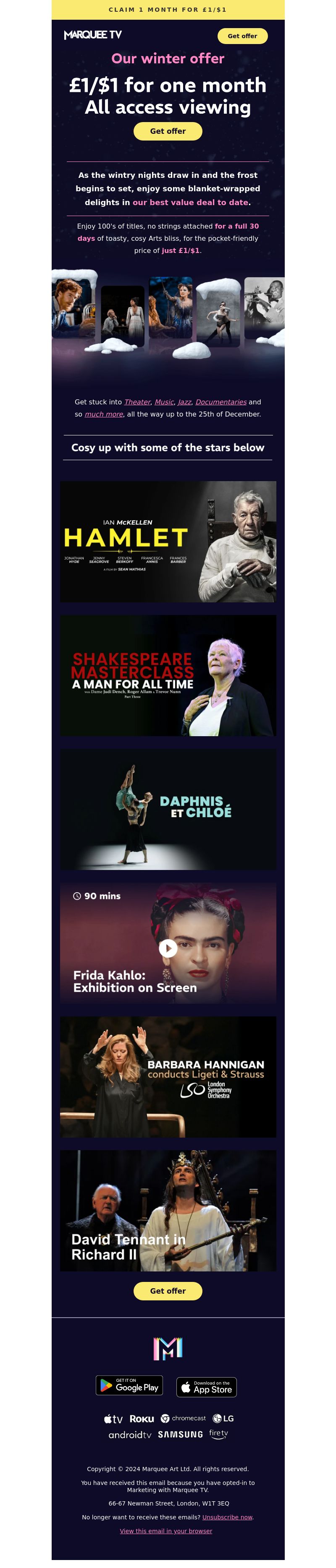Follow the Jazz link
Screen dimensions: 336x1568
[184, 402]
